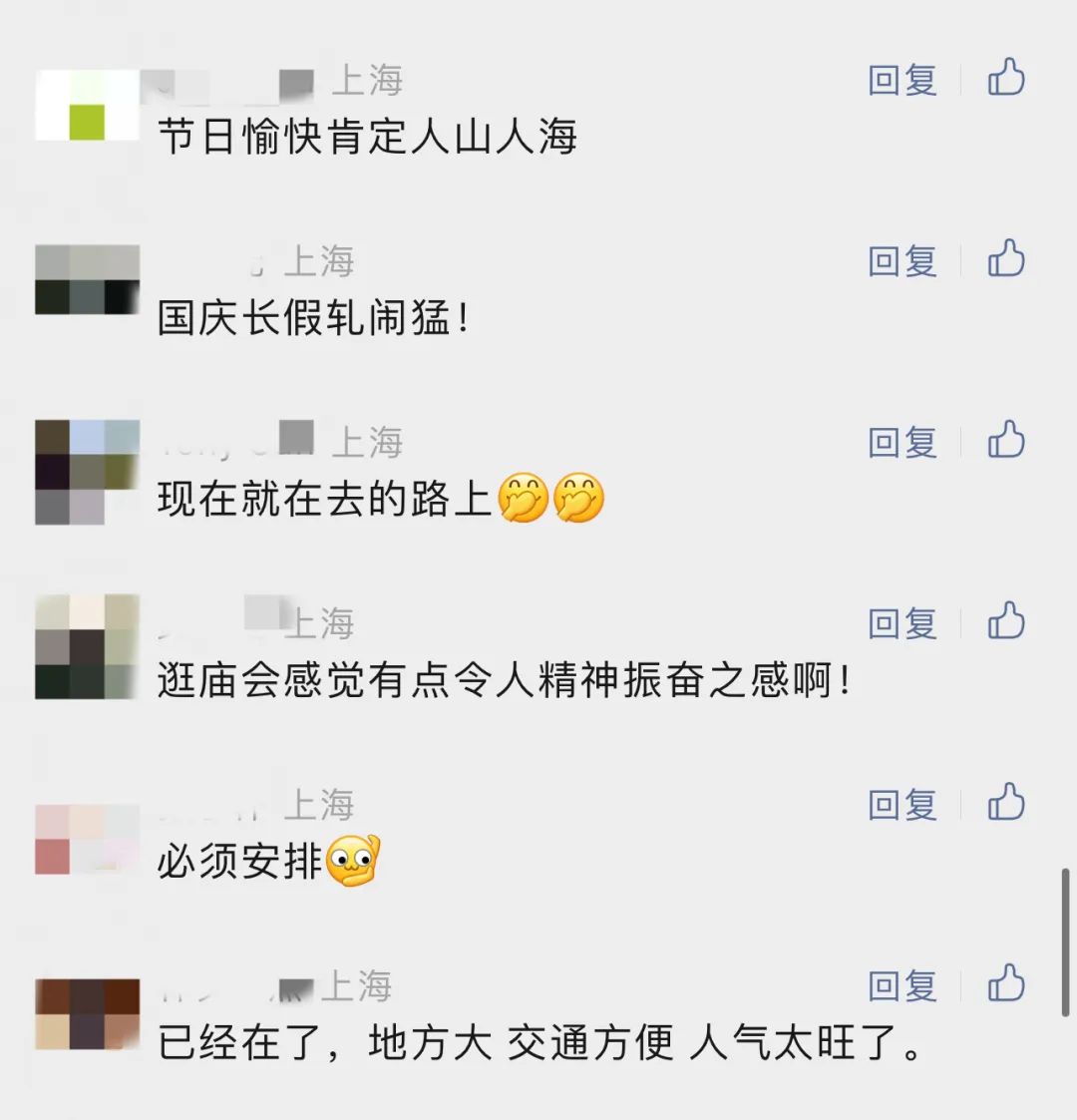
Task: Like the comment 已经在了，地方大
Action: click(1006, 983)
